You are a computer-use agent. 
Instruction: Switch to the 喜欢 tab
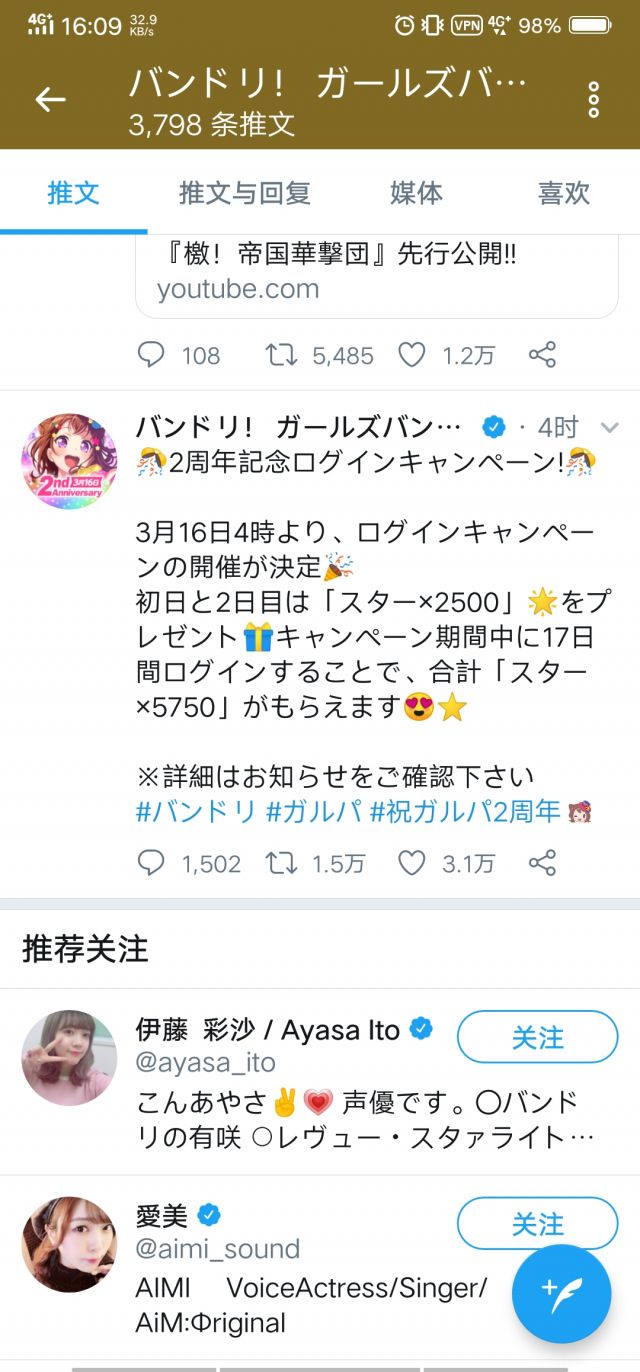coord(564,193)
